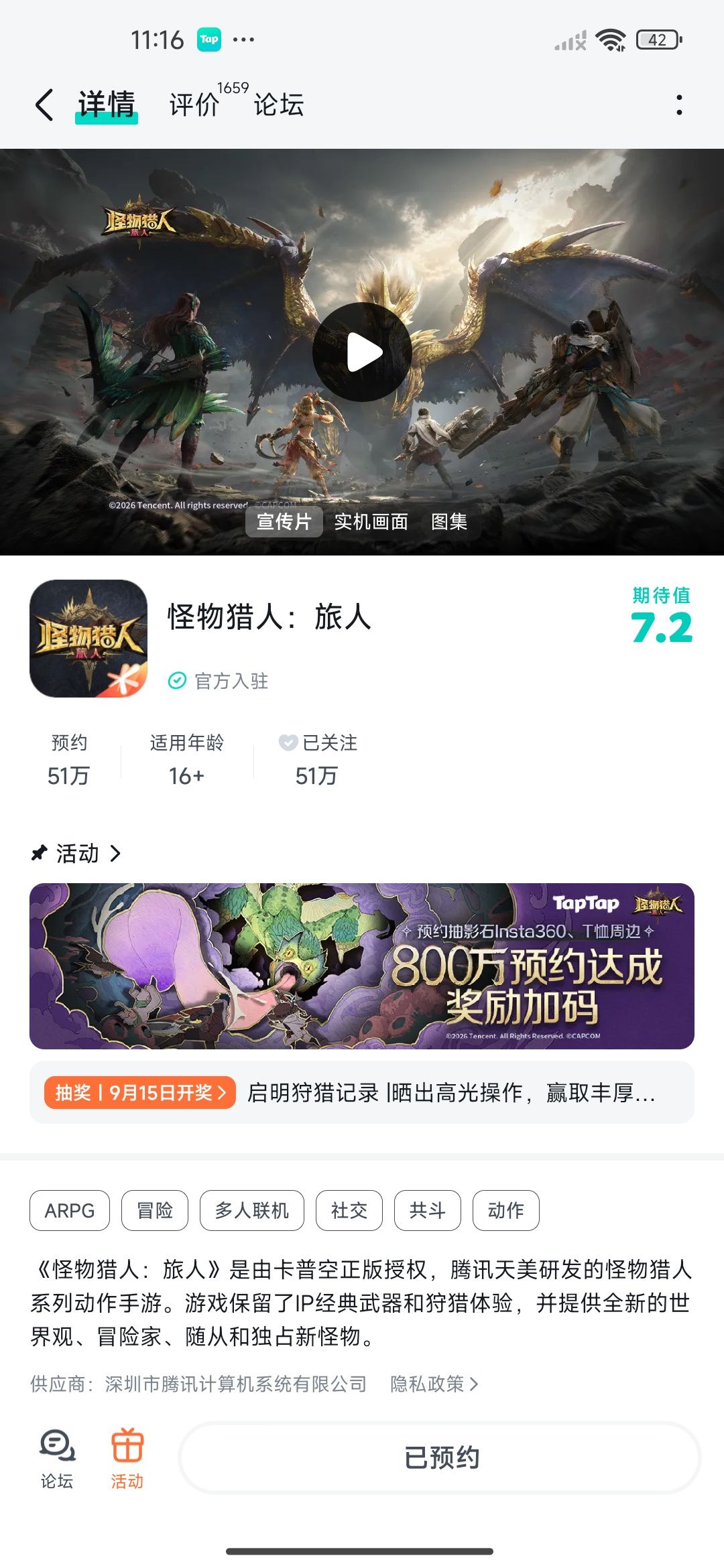Tap the ARPG tag chip

click(x=70, y=1211)
